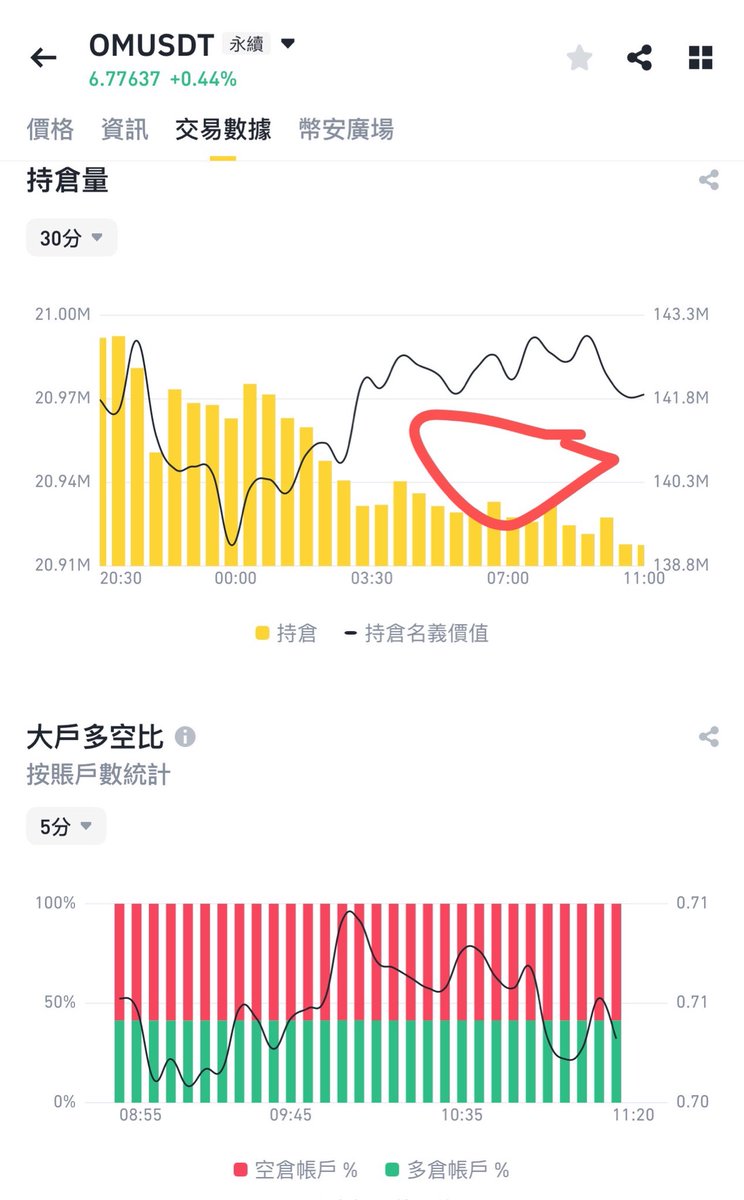Open the OMUSDT pair selector dropdown

click(288, 44)
